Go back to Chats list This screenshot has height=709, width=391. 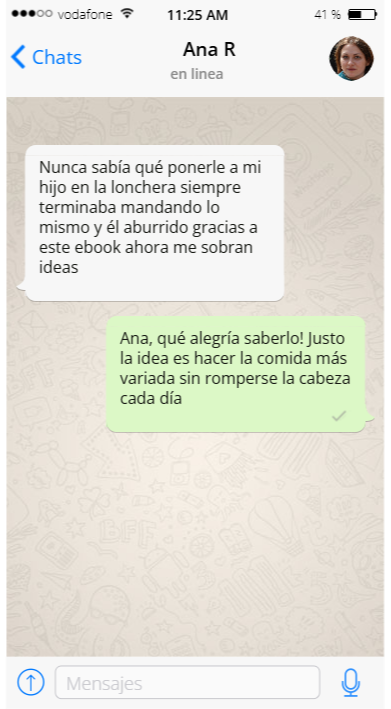46,57
